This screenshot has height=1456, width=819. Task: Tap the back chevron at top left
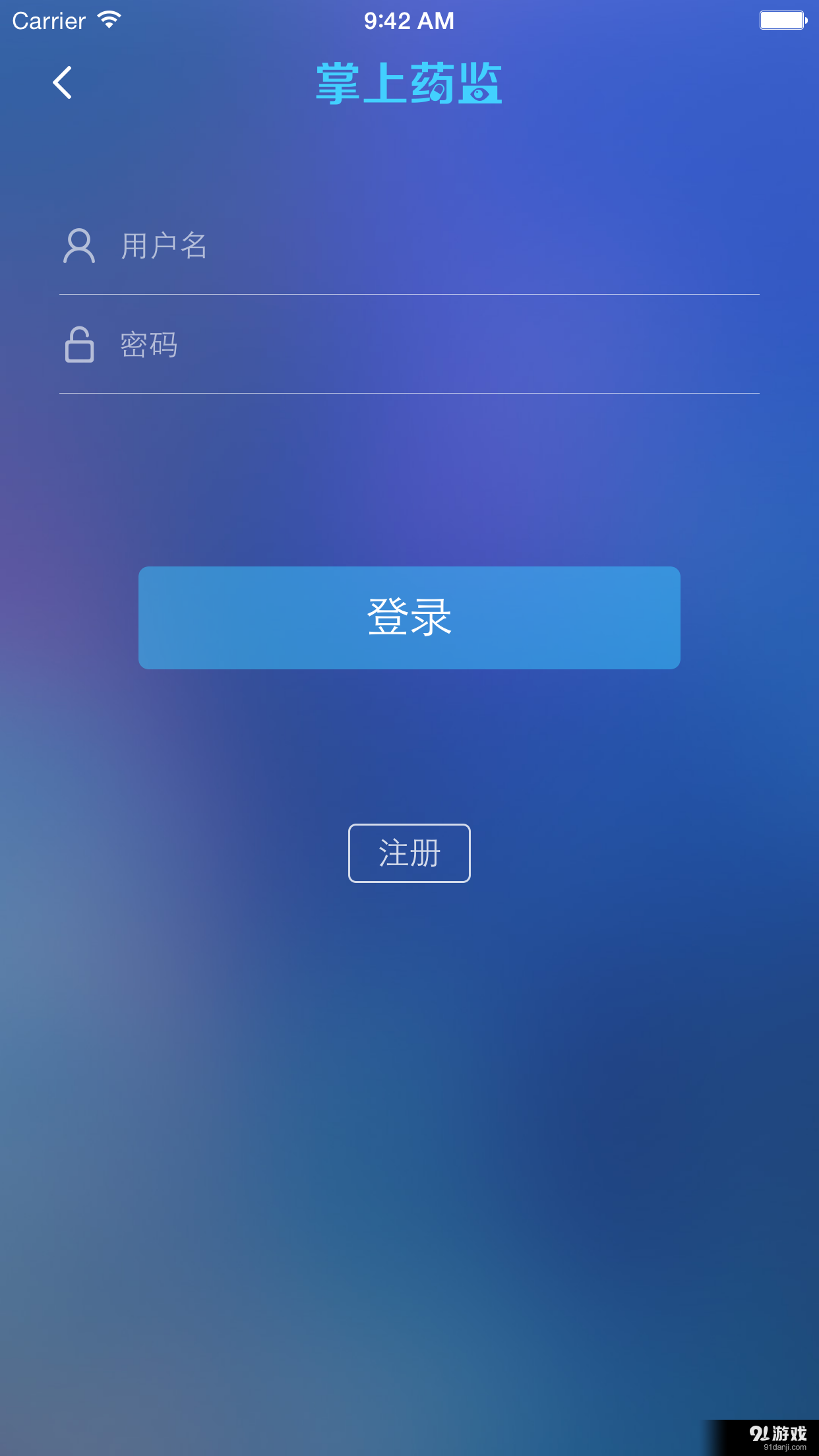61,83
